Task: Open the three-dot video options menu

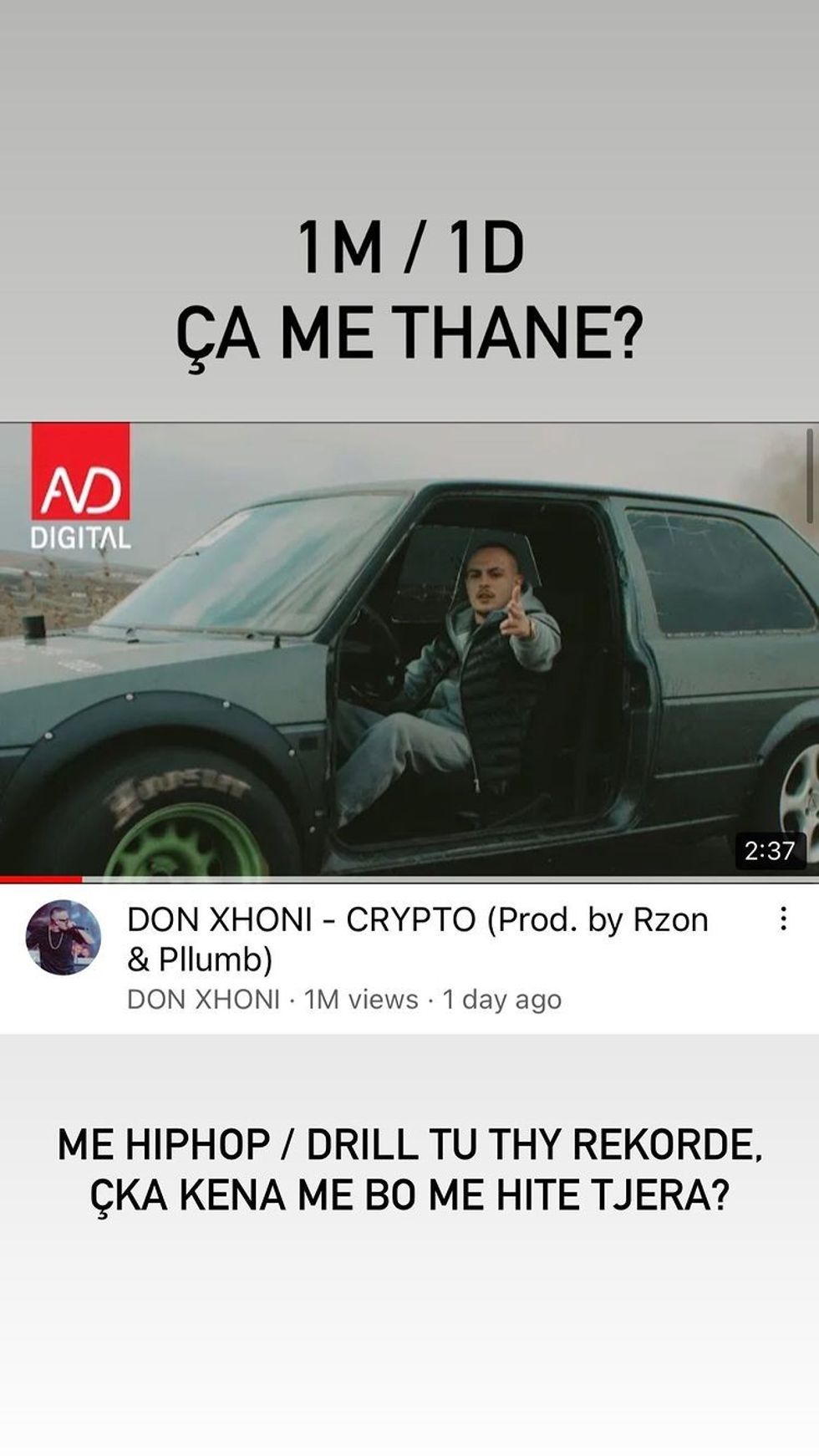Action: click(x=782, y=919)
